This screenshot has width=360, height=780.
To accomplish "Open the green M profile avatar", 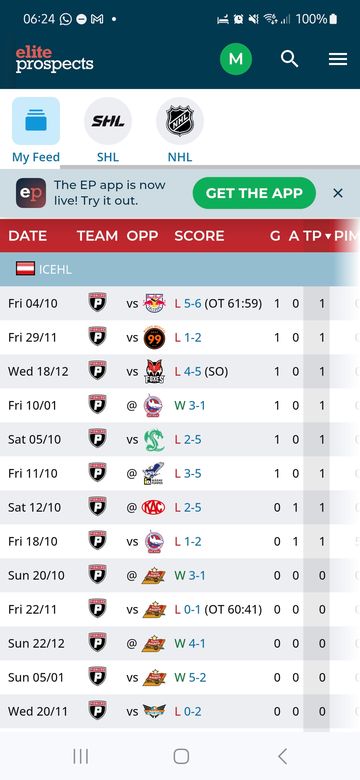I will [236, 59].
